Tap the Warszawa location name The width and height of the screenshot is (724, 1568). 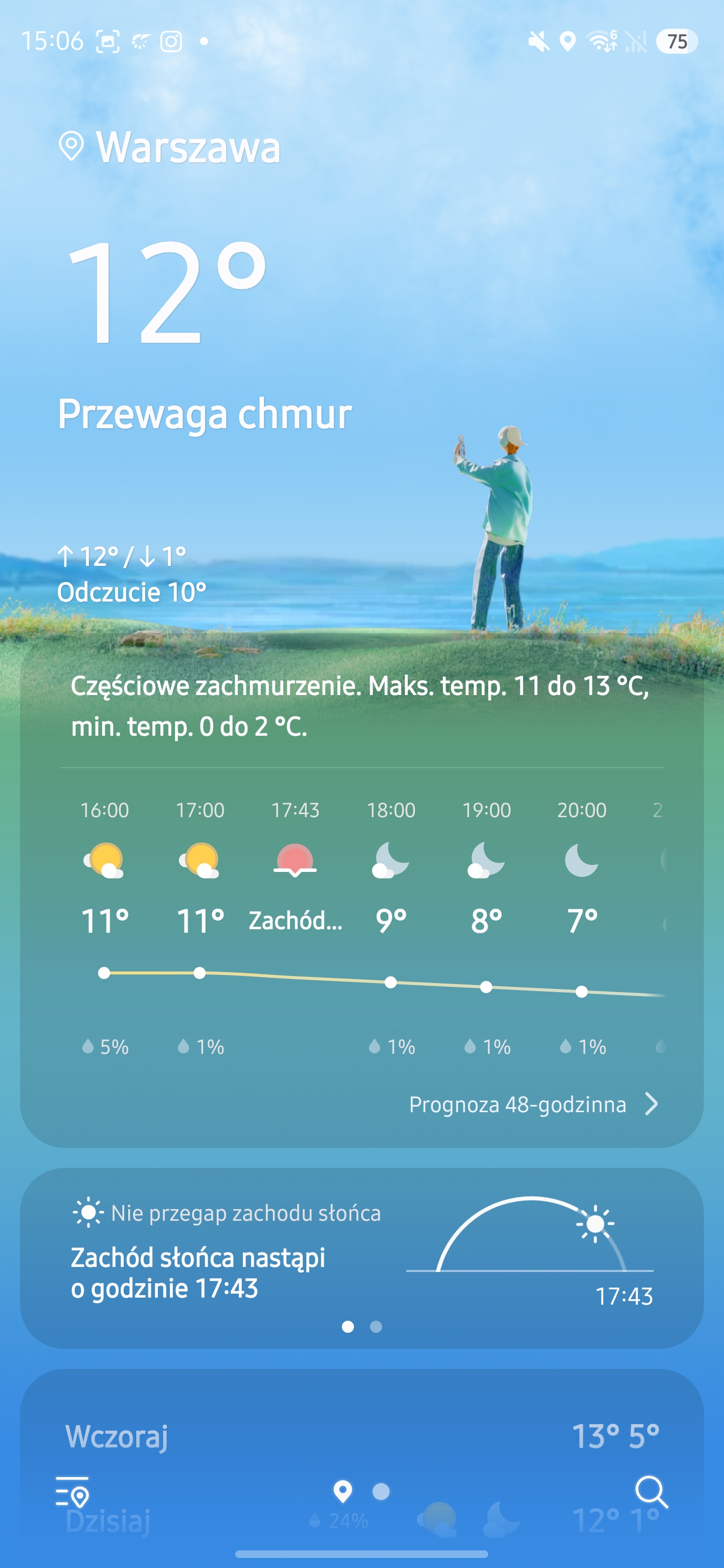pyautogui.click(x=188, y=147)
